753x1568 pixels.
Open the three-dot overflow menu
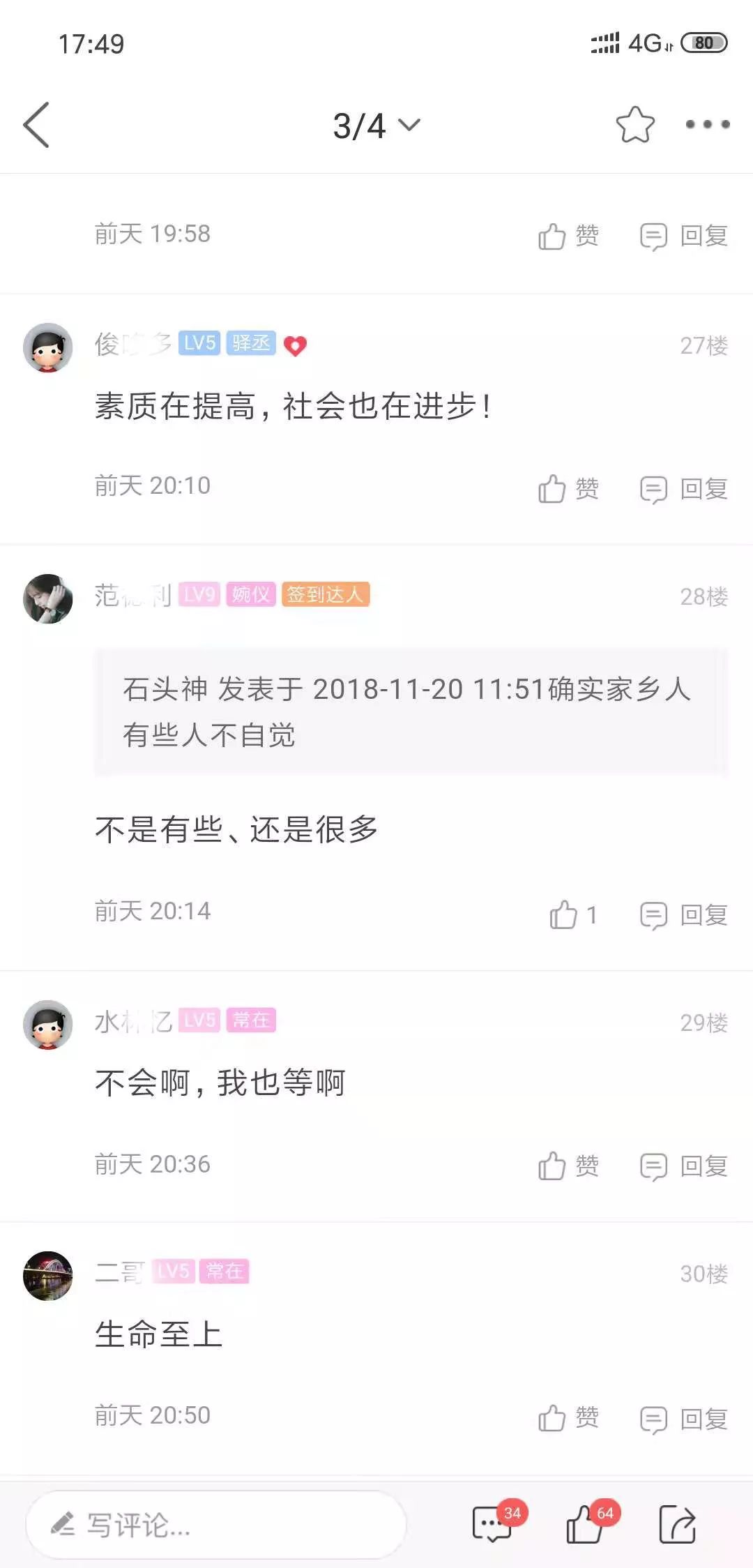click(x=707, y=125)
